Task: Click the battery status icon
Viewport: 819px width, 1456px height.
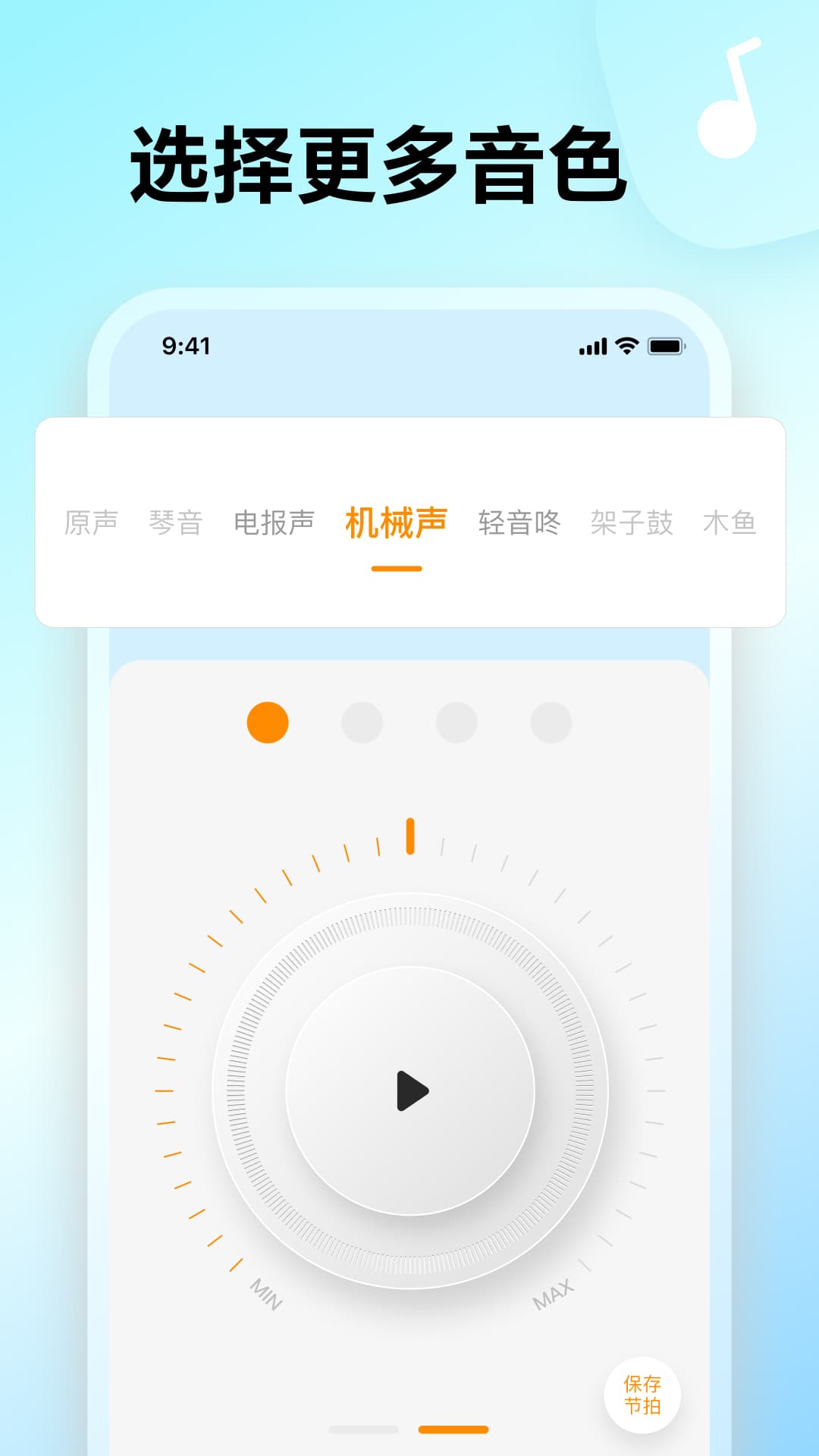Action: point(666,347)
